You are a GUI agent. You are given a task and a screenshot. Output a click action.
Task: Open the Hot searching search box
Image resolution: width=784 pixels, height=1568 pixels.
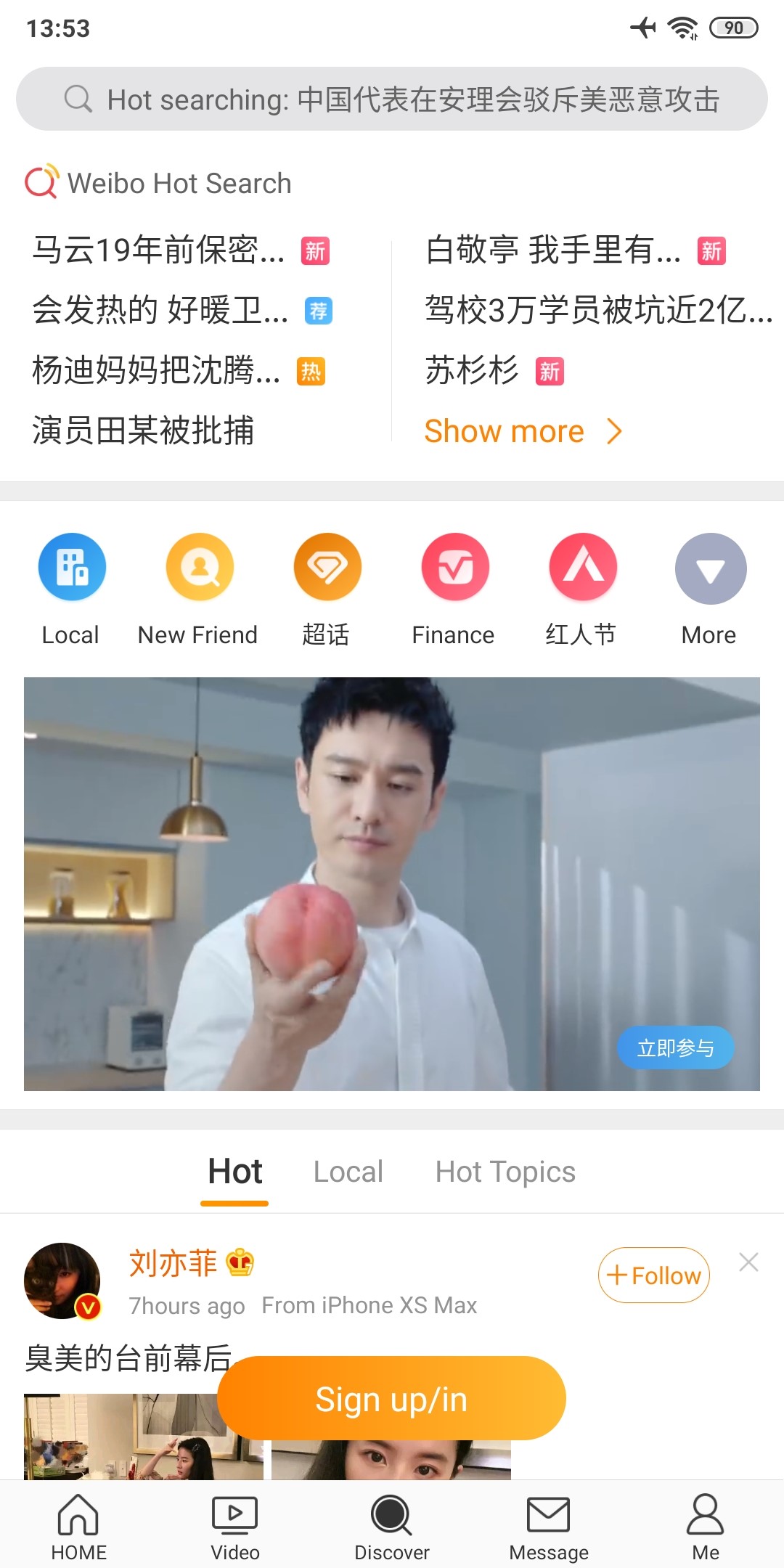(392, 99)
